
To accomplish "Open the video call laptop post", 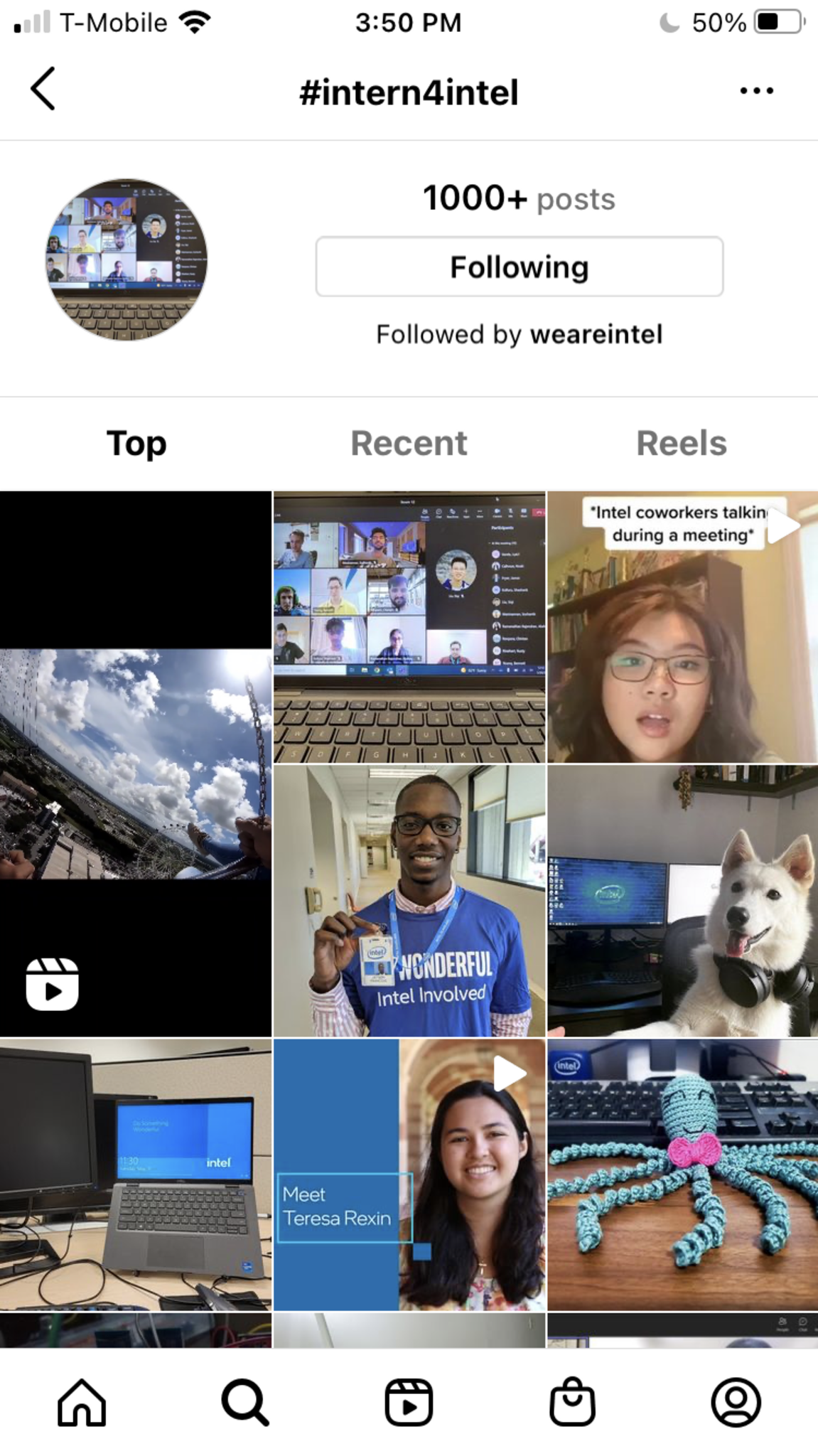I will point(409,626).
